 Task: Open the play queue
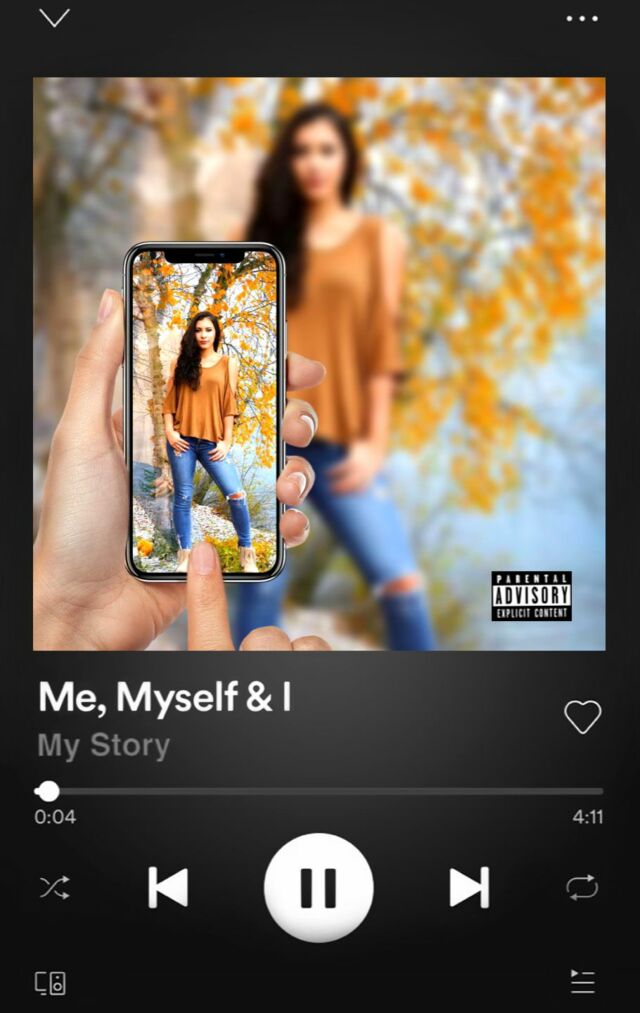[x=582, y=982]
